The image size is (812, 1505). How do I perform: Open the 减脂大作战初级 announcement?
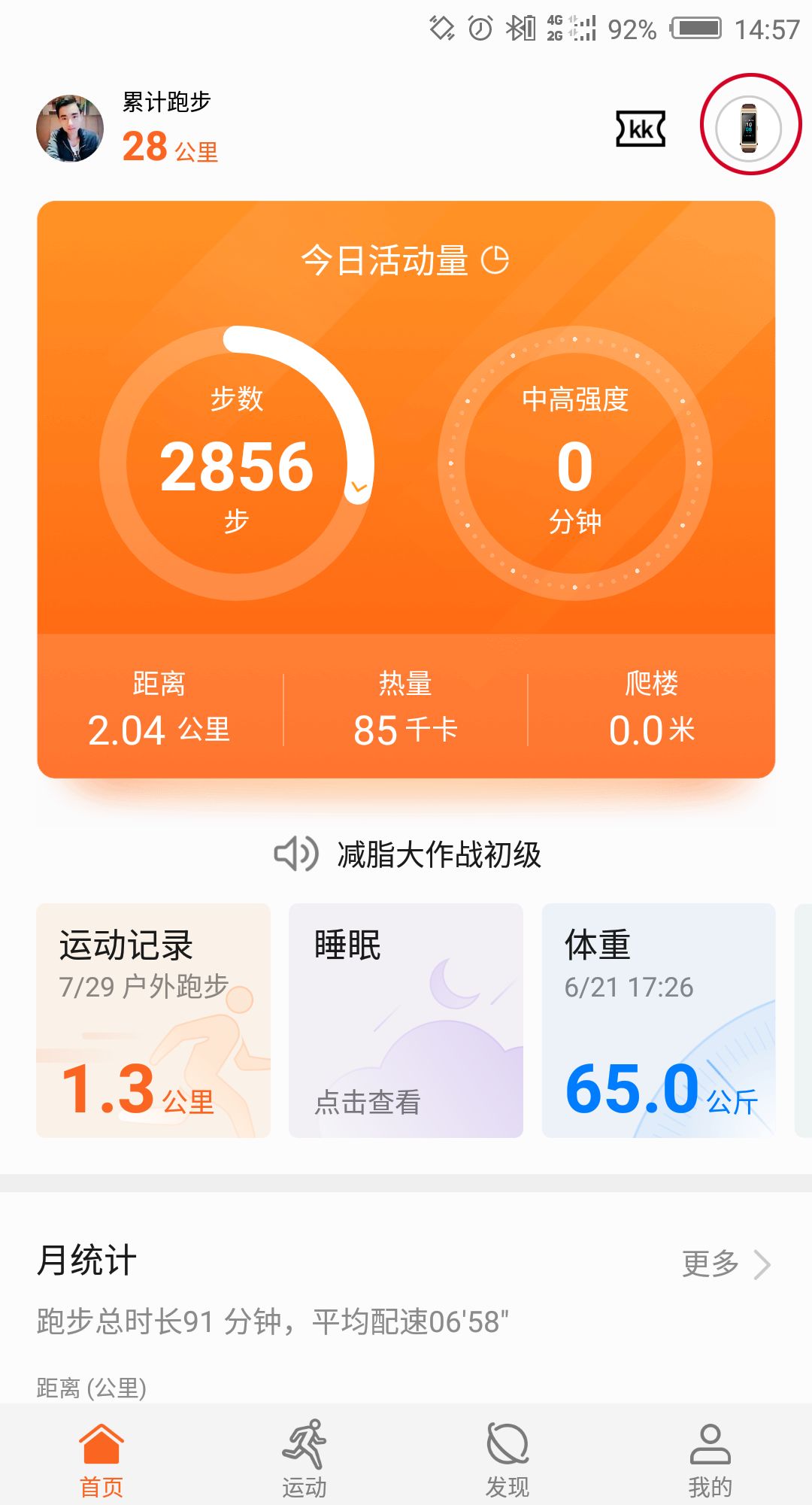438,855
